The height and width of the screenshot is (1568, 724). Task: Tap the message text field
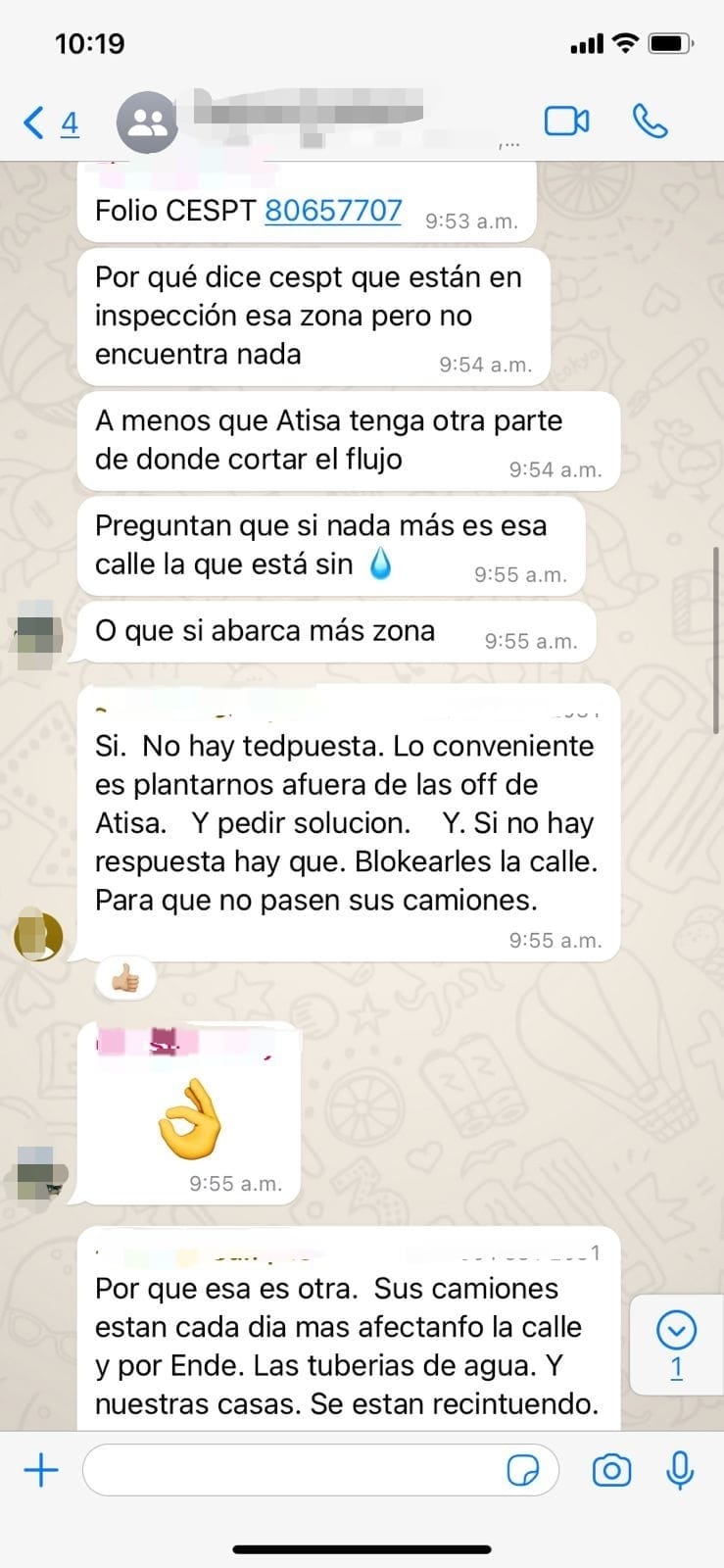click(294, 1470)
